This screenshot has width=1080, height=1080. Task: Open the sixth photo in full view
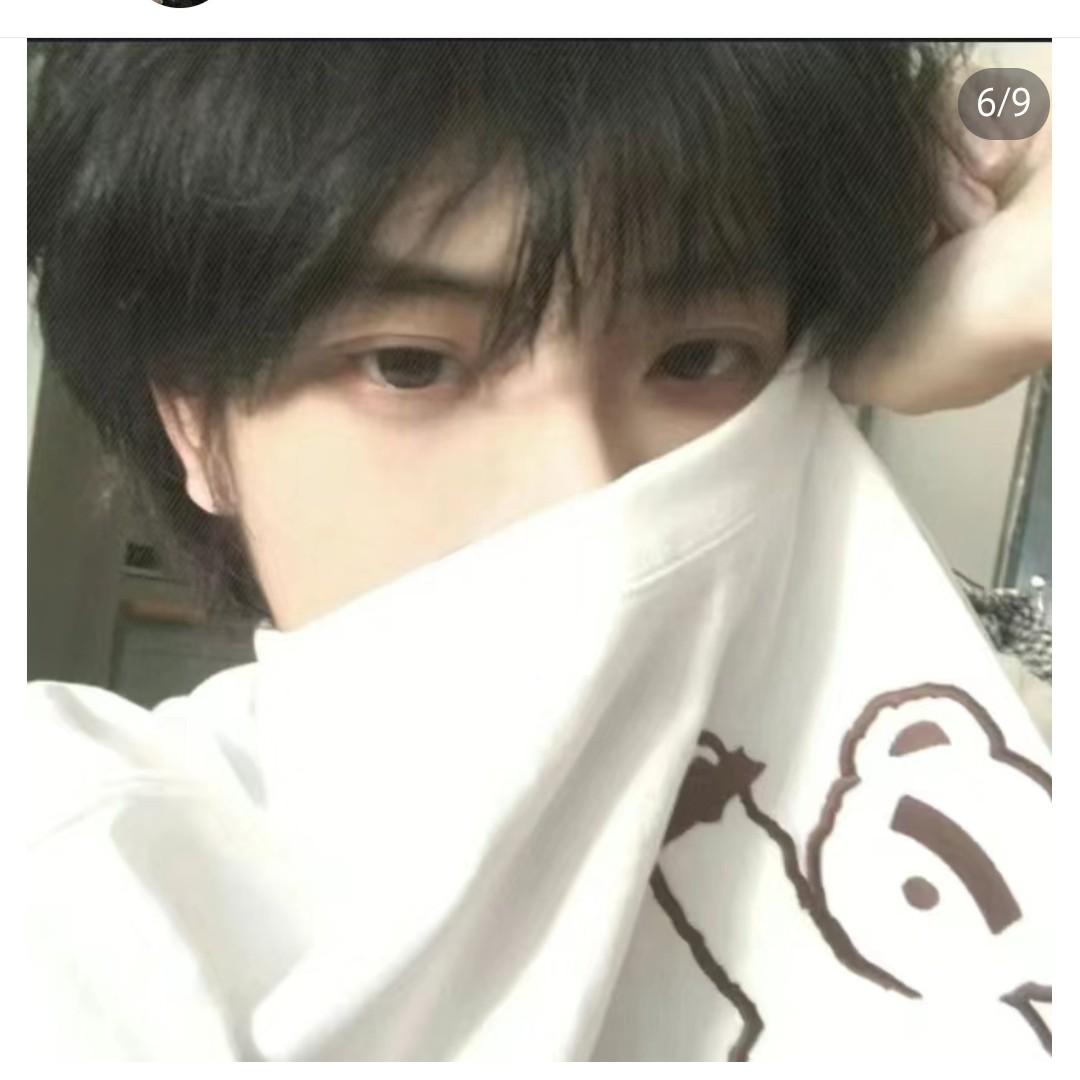(539, 548)
